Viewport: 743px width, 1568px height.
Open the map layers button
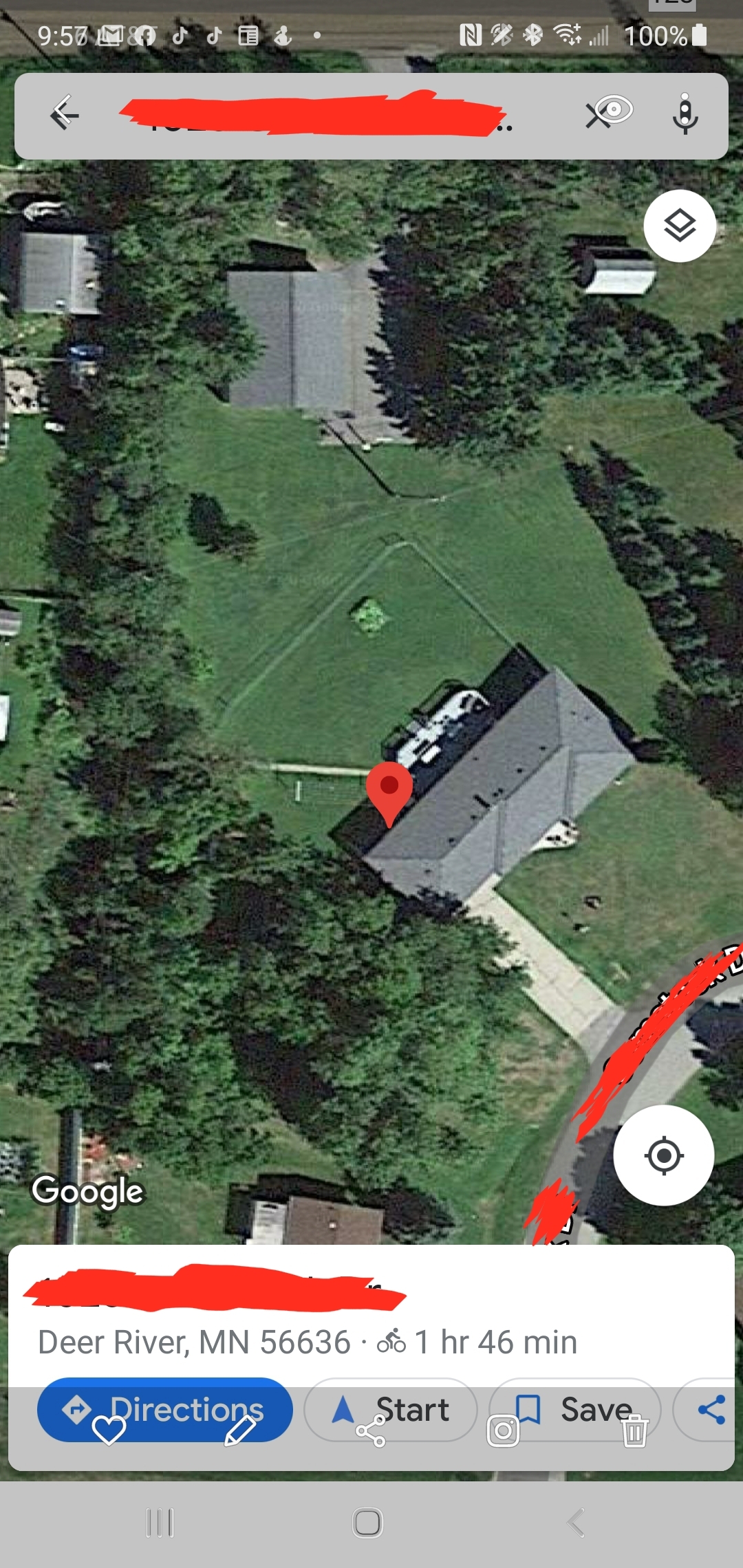[680, 226]
